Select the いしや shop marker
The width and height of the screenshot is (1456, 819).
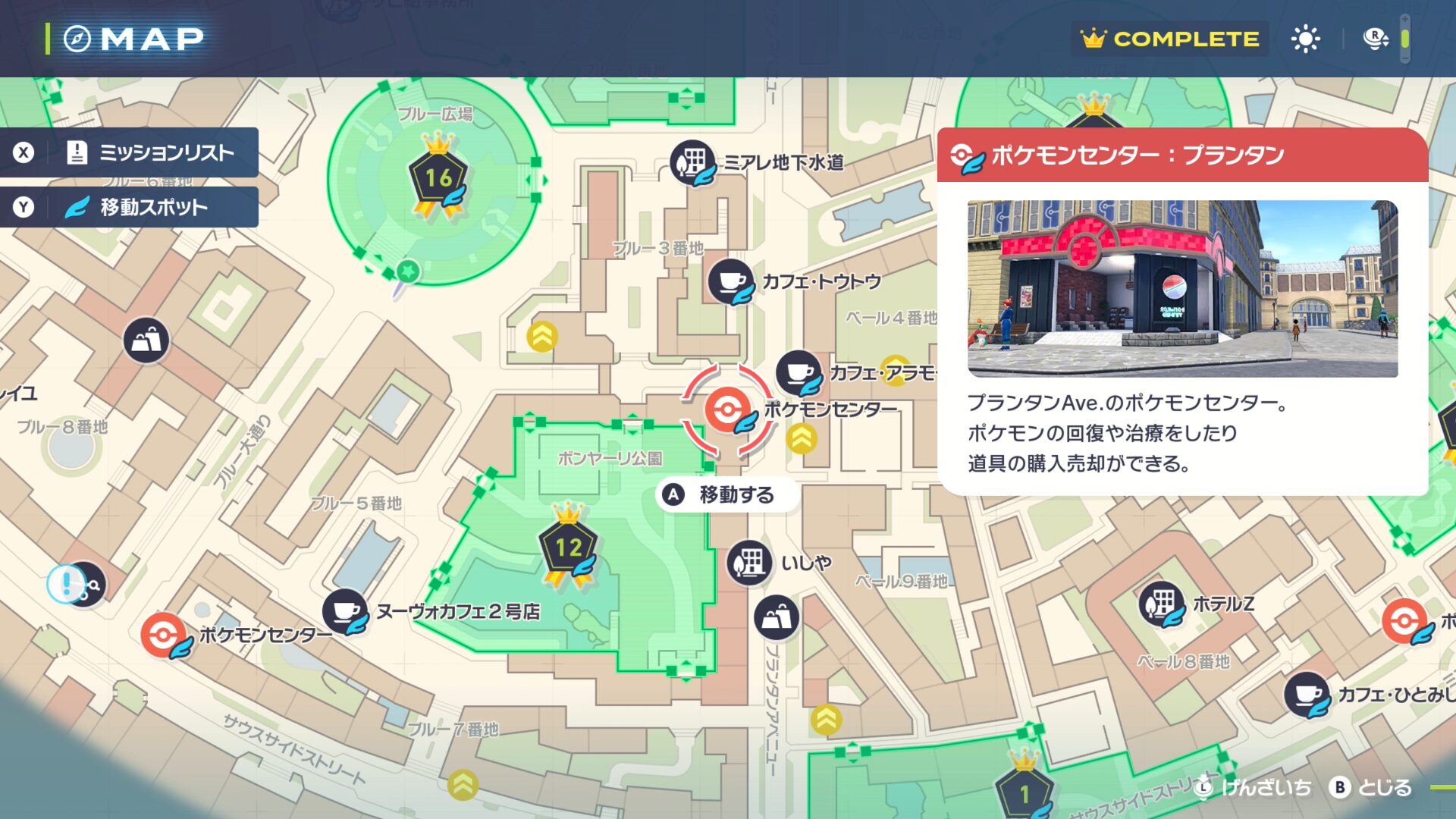pyautogui.click(x=748, y=563)
